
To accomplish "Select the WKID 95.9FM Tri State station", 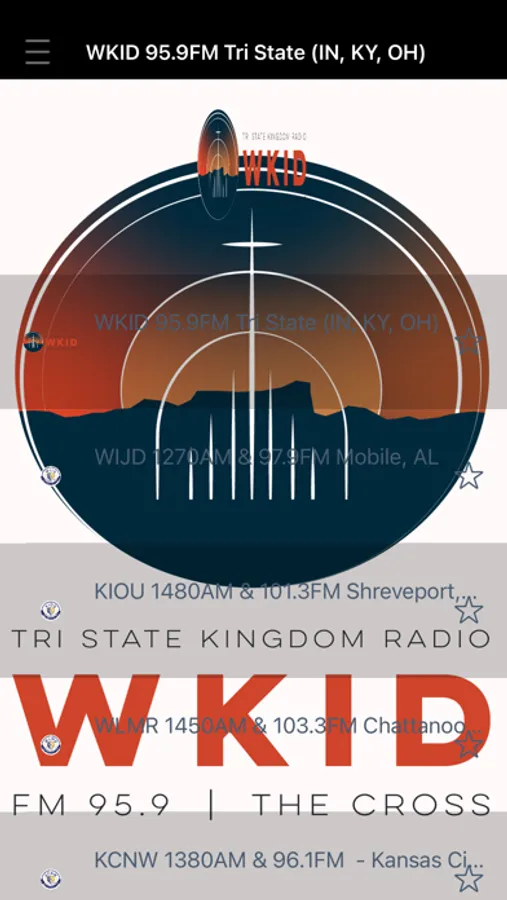I will coord(253,342).
